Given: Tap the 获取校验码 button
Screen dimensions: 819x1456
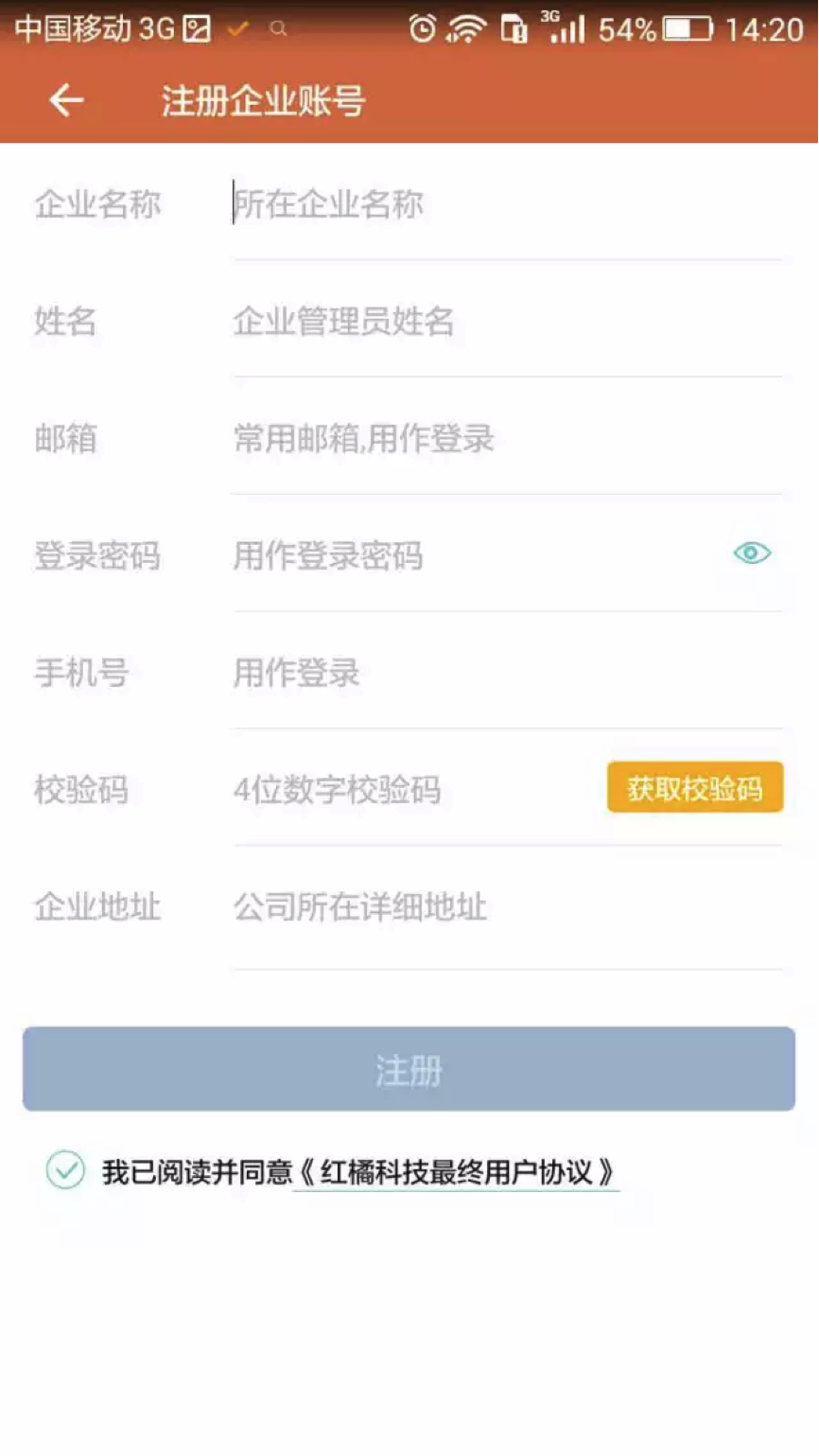Looking at the screenshot, I should tap(695, 788).
